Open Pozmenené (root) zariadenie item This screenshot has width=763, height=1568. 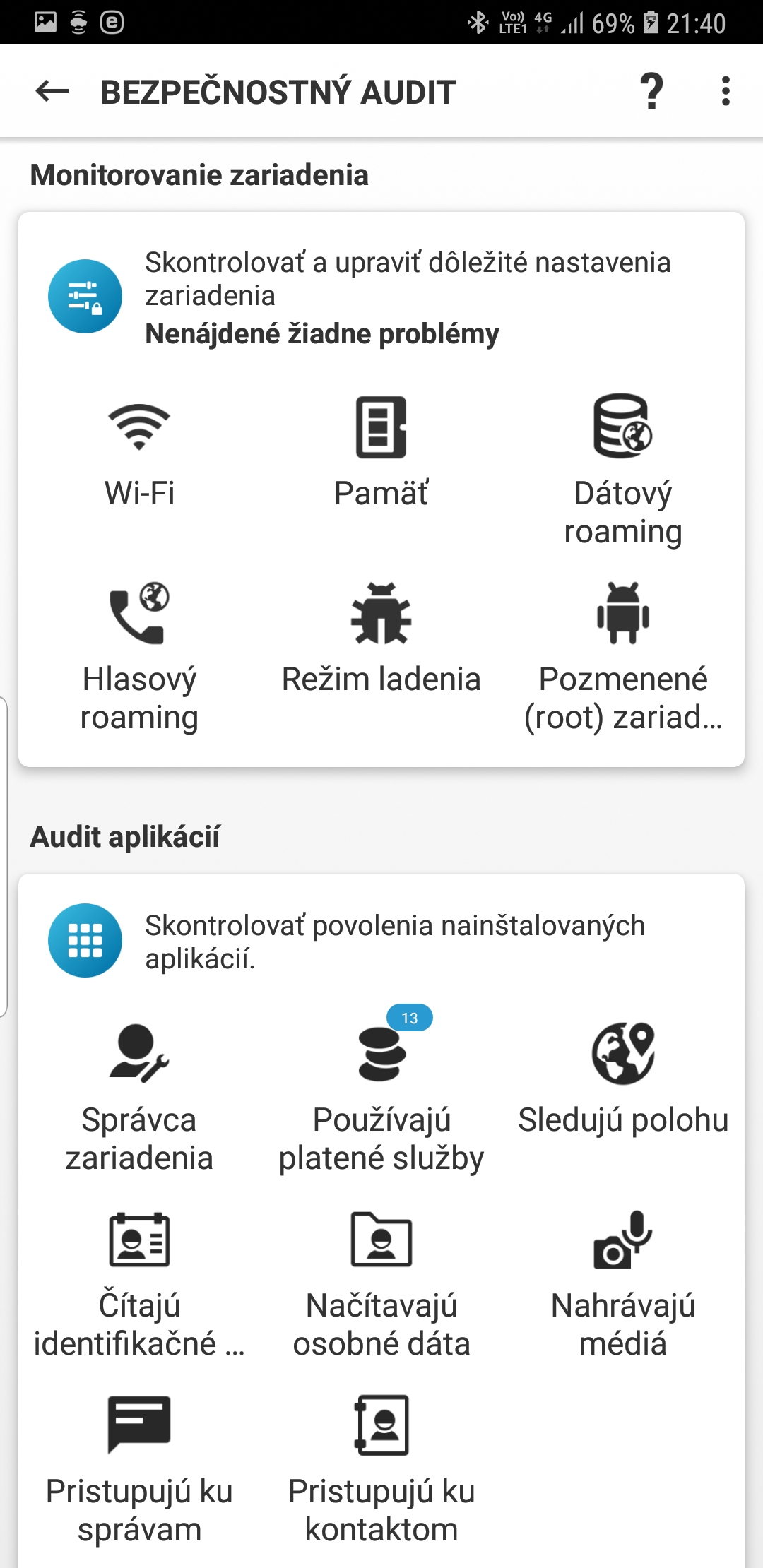click(x=622, y=653)
